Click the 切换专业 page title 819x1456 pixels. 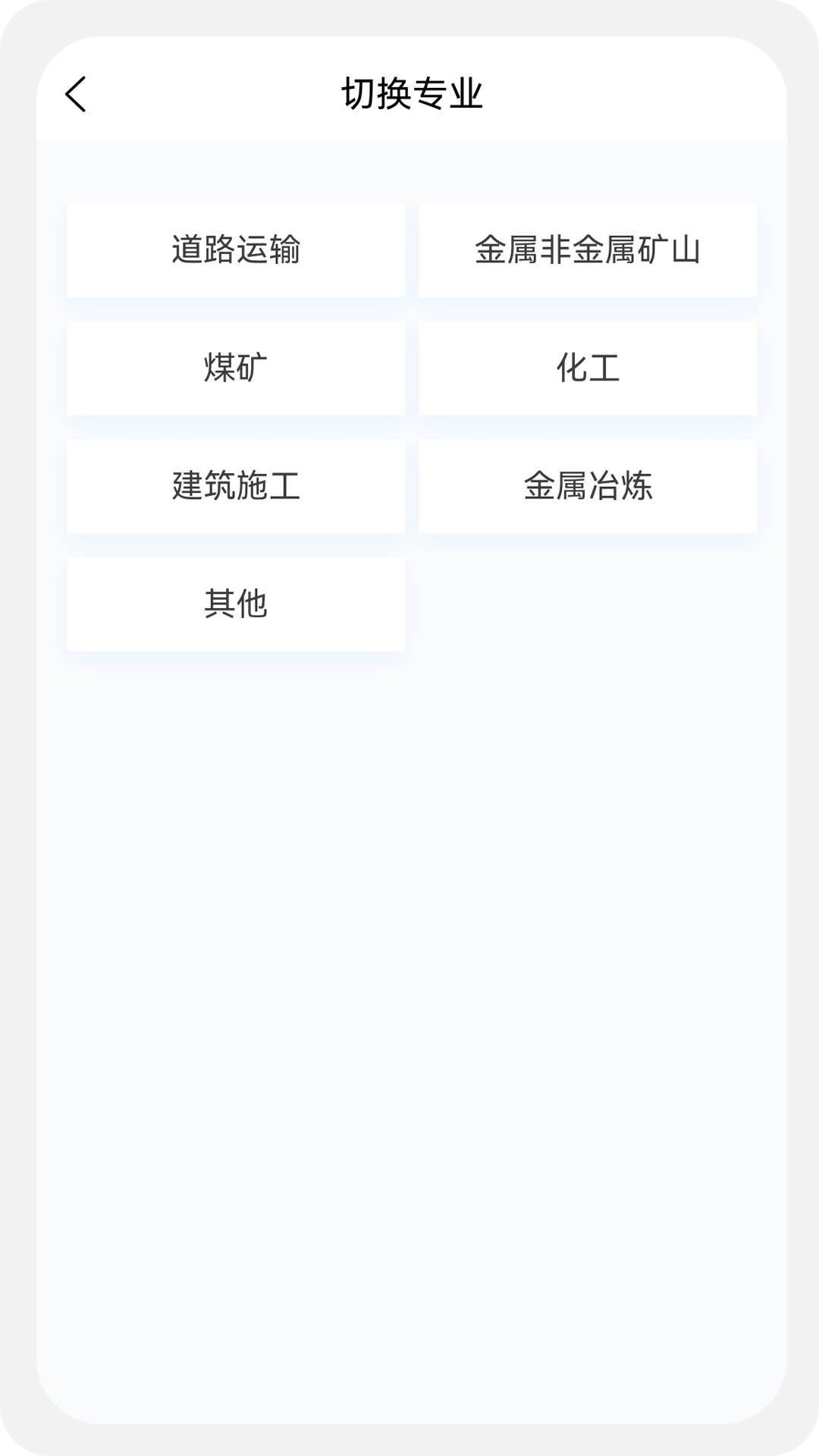[x=409, y=93]
